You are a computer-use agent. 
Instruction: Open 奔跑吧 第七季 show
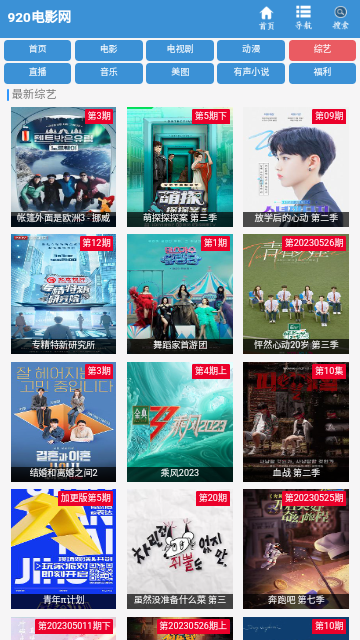pos(296,549)
